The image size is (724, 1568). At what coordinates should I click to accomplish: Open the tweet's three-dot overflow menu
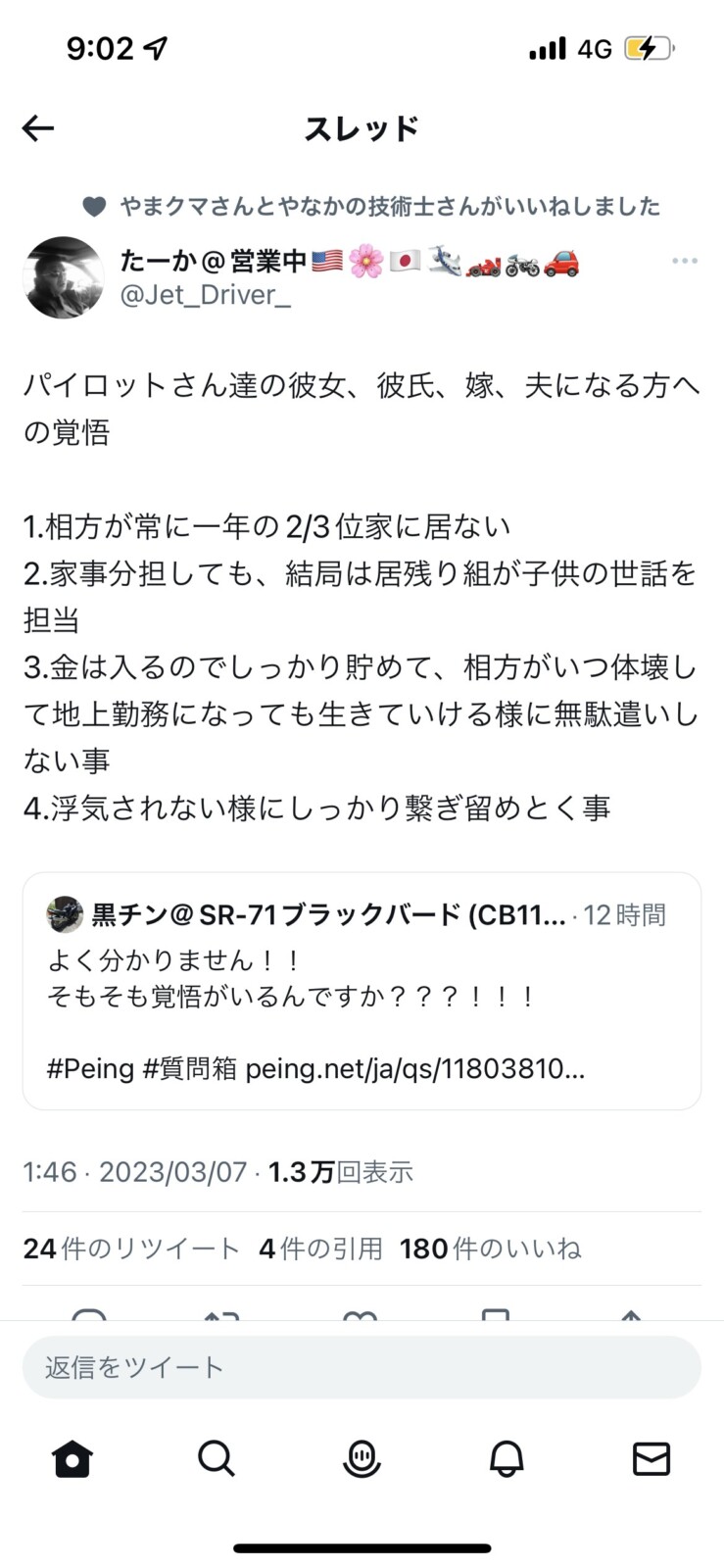point(685,261)
